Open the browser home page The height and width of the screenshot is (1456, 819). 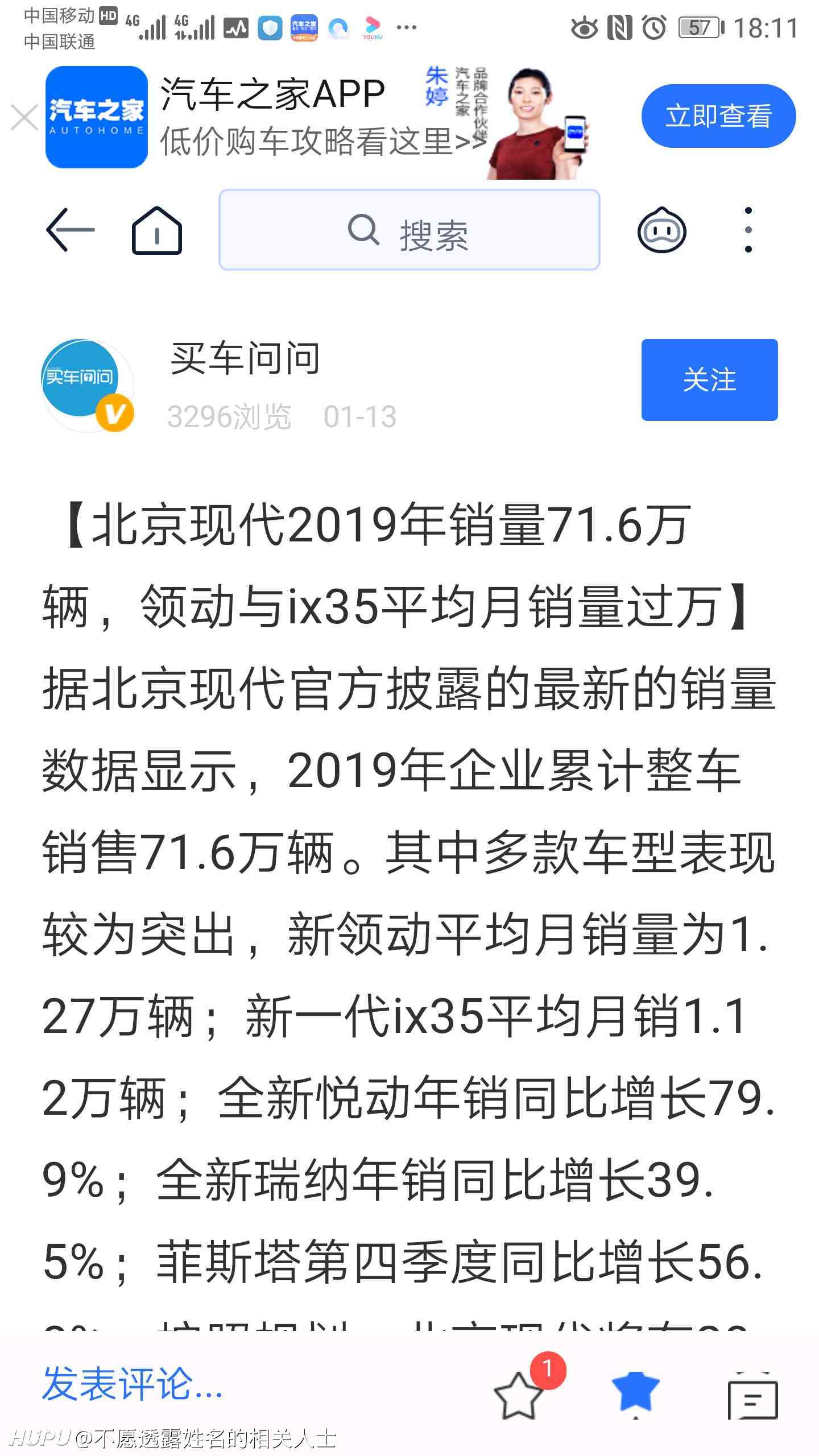pos(157,230)
